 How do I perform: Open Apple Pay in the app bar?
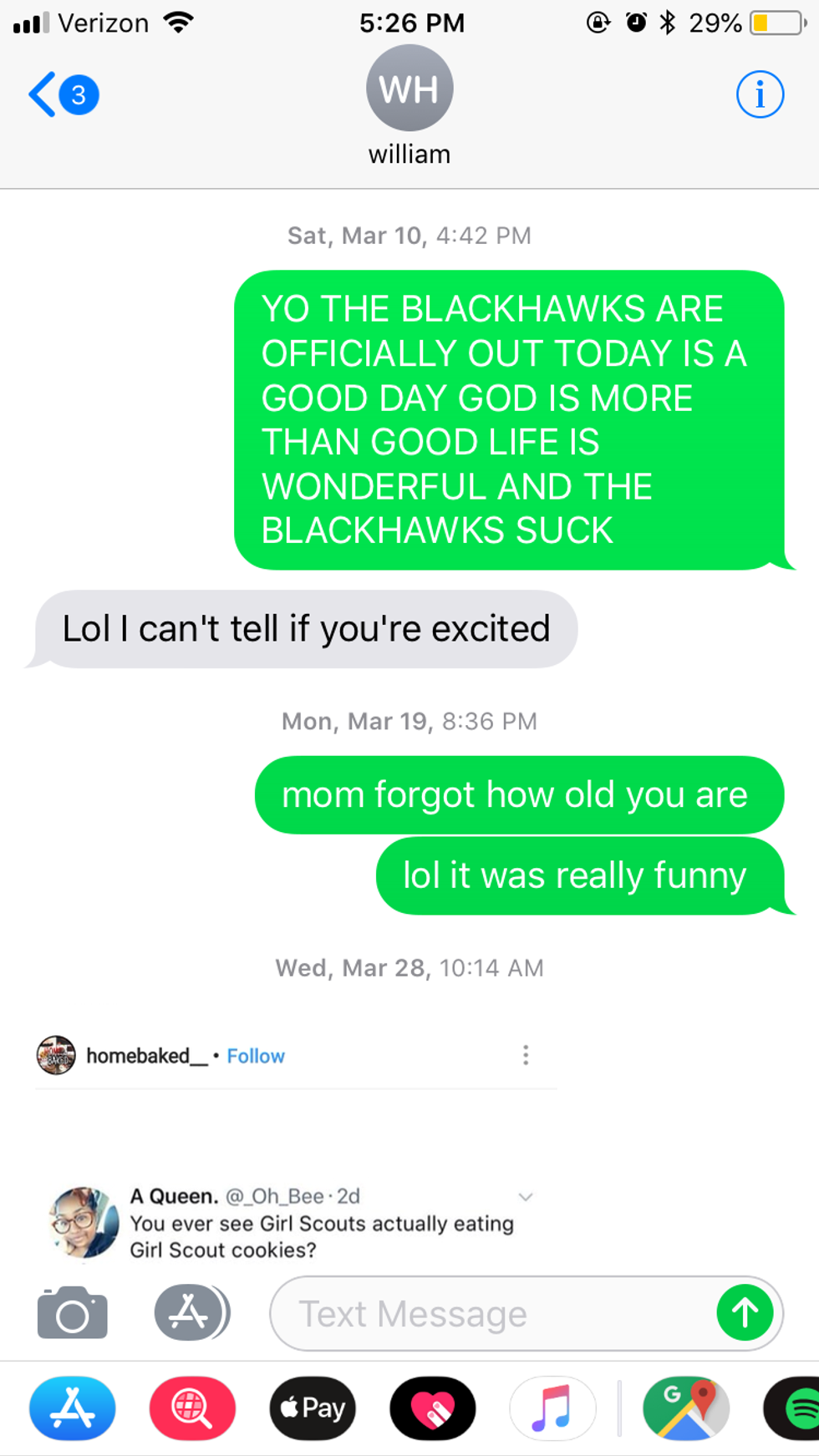(x=313, y=1408)
